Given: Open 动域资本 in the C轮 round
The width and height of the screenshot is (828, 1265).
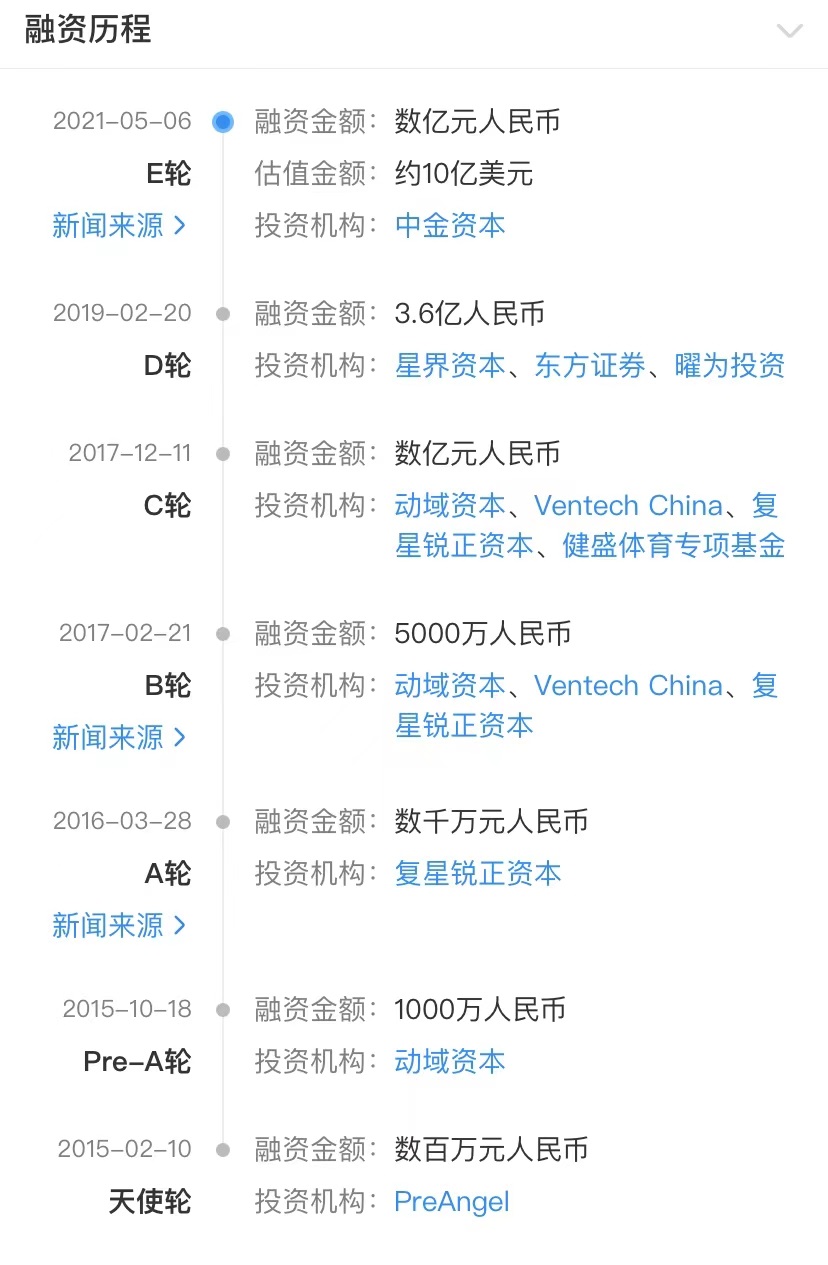Looking at the screenshot, I should point(450,506).
